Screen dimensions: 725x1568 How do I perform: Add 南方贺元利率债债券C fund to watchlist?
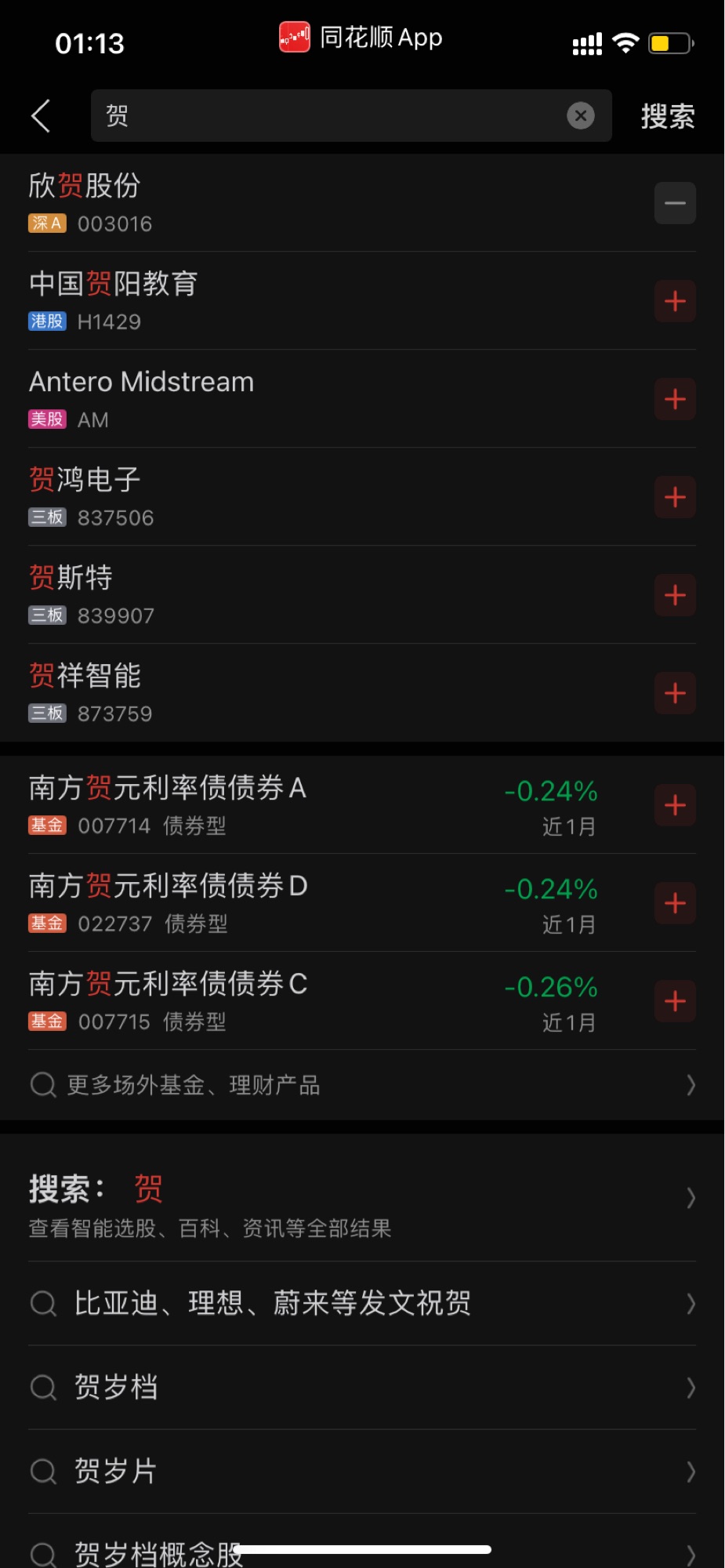(x=675, y=1001)
